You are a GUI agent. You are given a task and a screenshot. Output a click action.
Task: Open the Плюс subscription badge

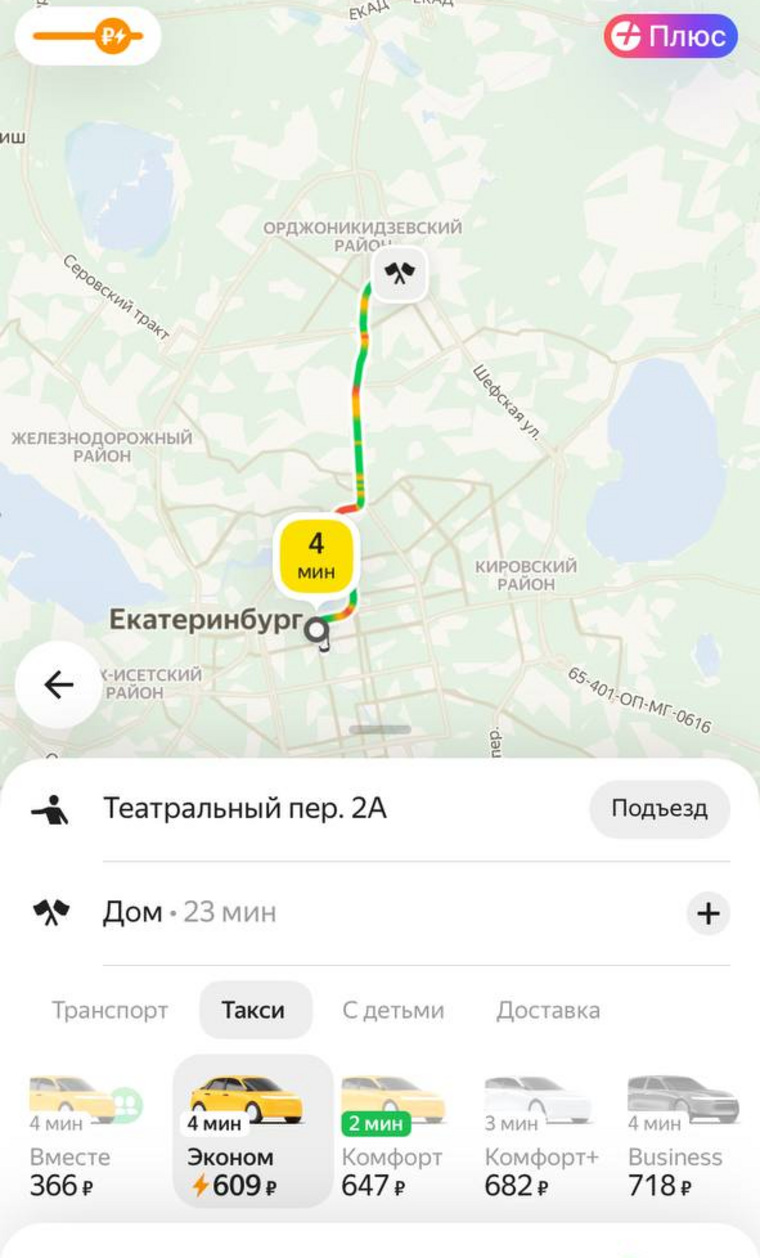(x=670, y=37)
